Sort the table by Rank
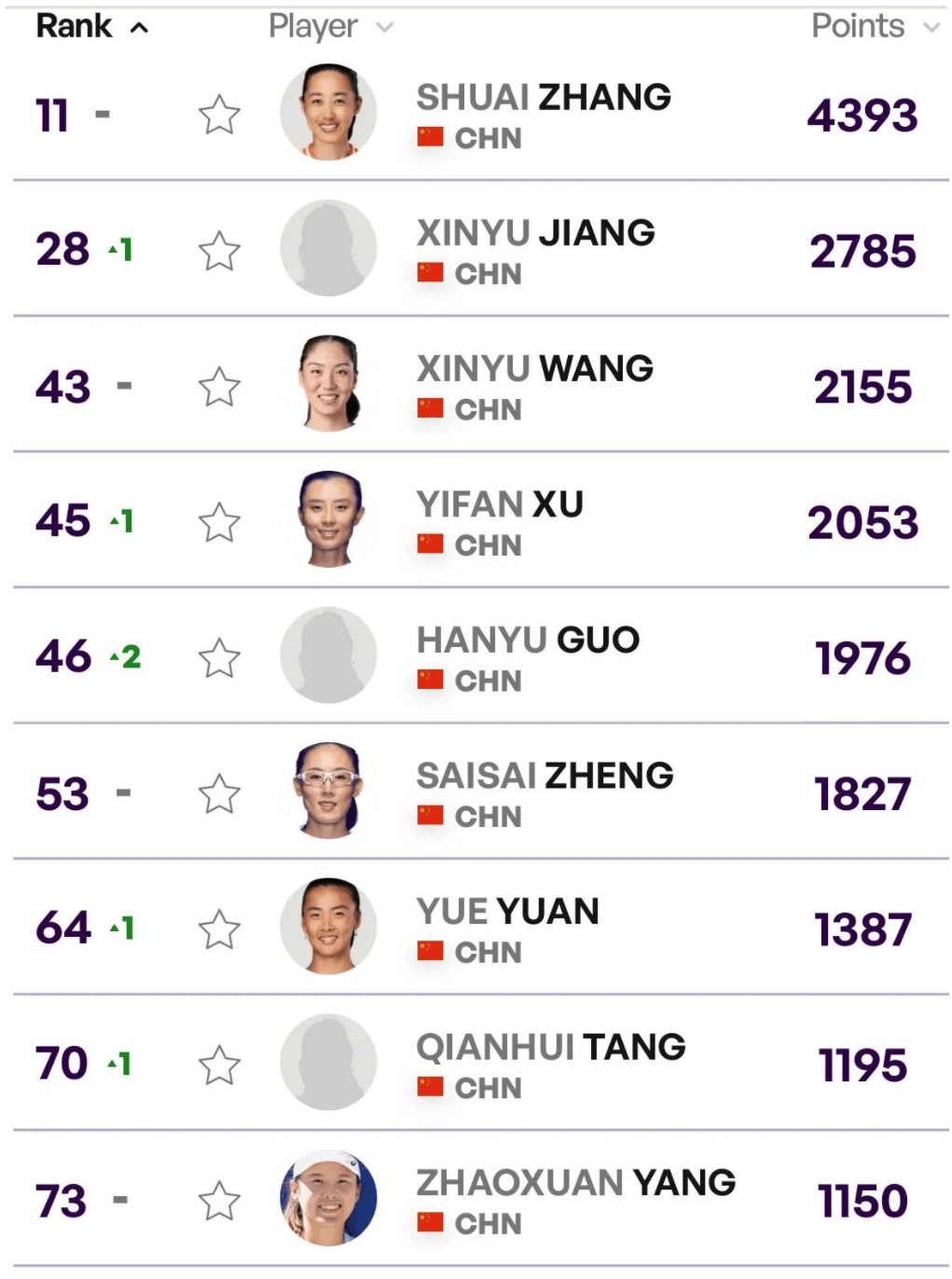The height and width of the screenshot is (1279, 952). tap(91, 26)
